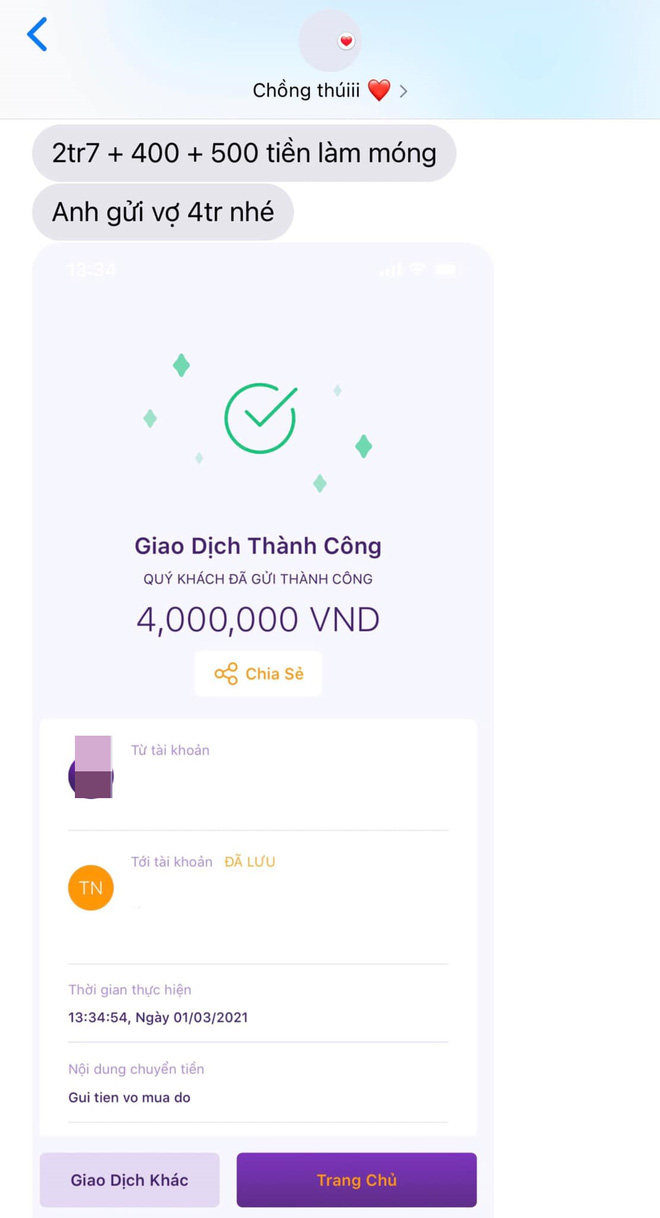This screenshot has height=1218, width=660.
Task: Open contact details for Chồng thúiii
Action: [x=330, y=90]
